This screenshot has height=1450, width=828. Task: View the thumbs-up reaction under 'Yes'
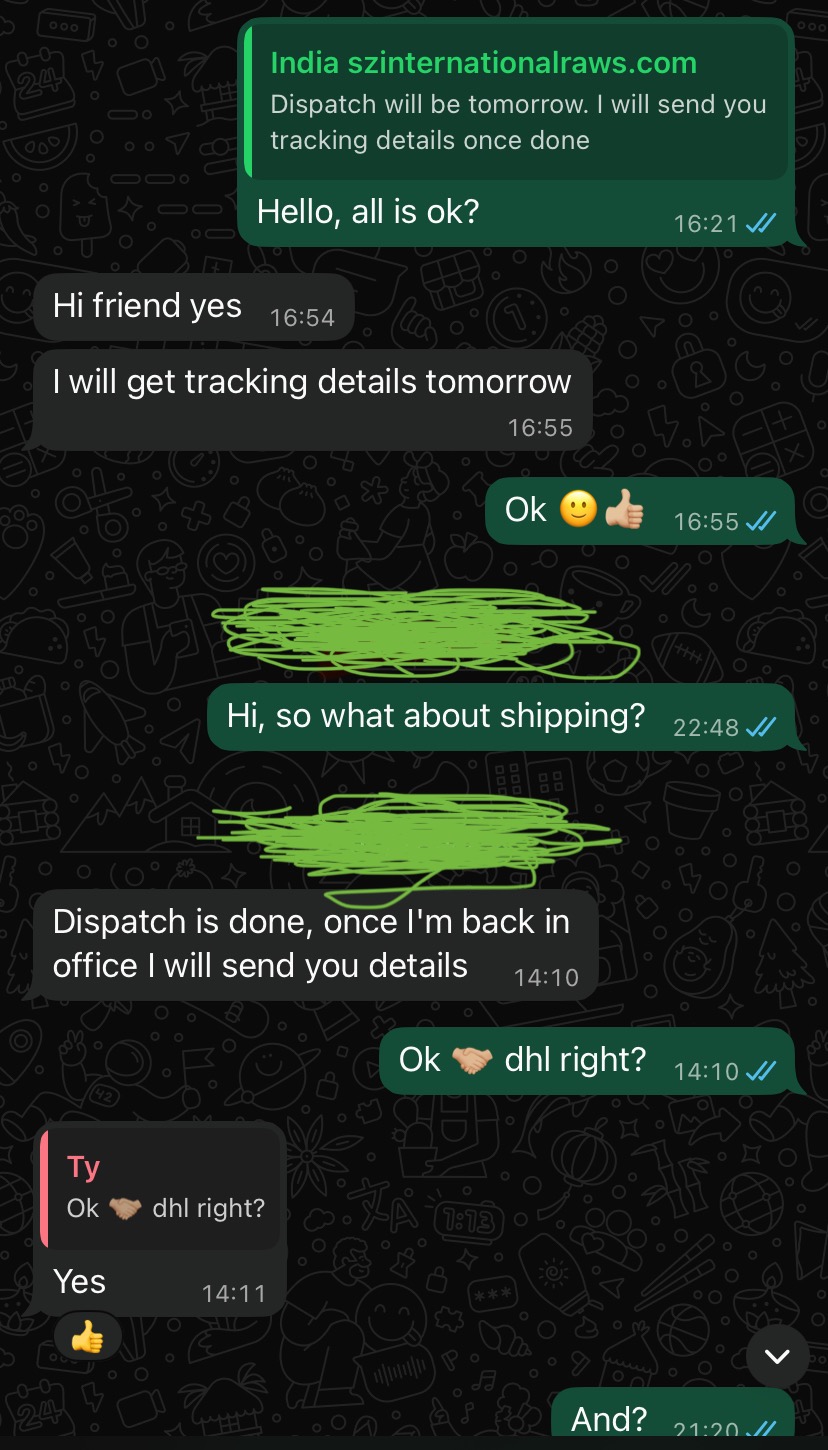(x=88, y=1337)
